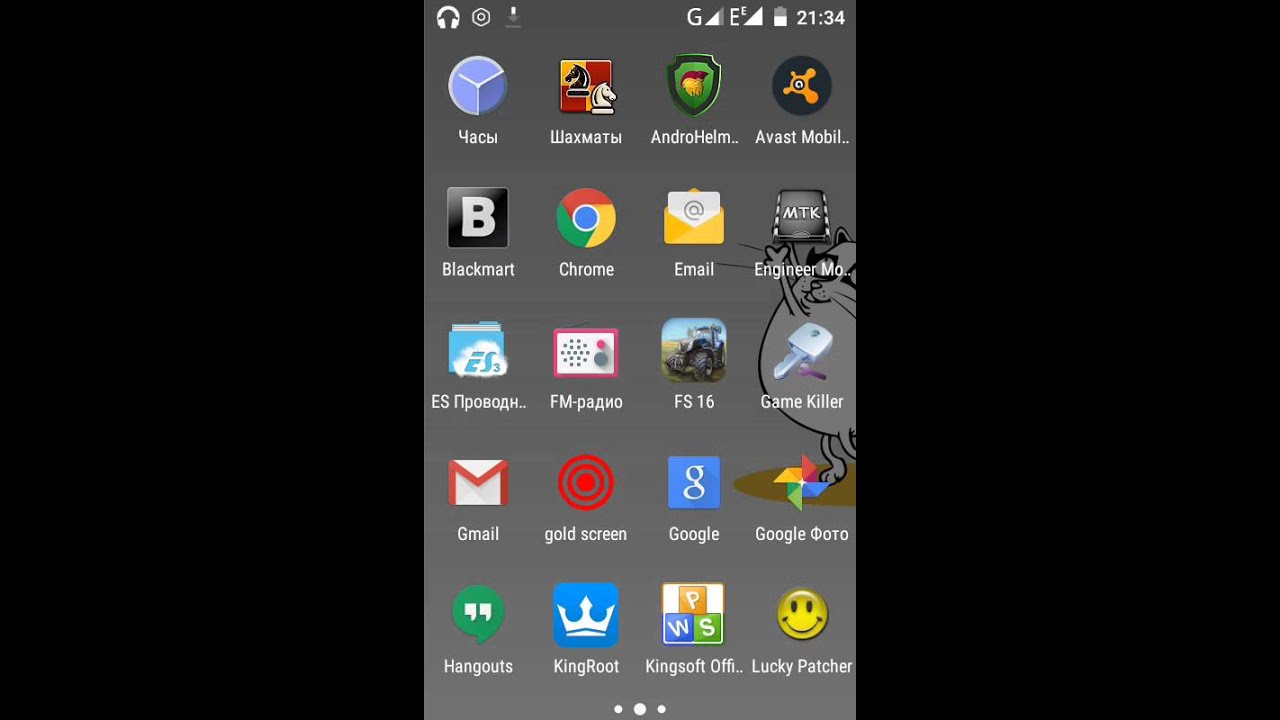Viewport: 1280px width, 720px height.
Task: Launch Hangouts messenger
Action: coord(478,615)
